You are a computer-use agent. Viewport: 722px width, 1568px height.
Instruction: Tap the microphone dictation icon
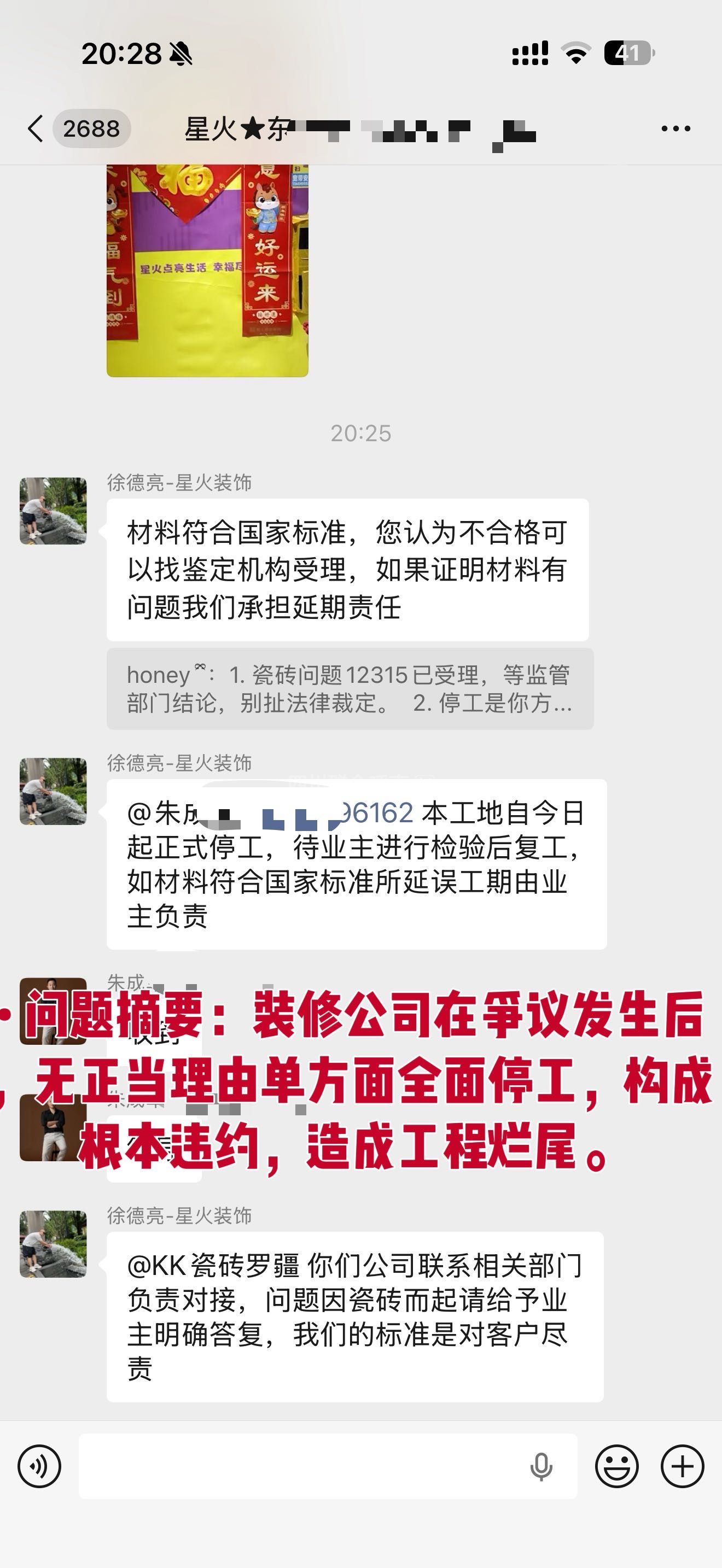coord(540,1466)
